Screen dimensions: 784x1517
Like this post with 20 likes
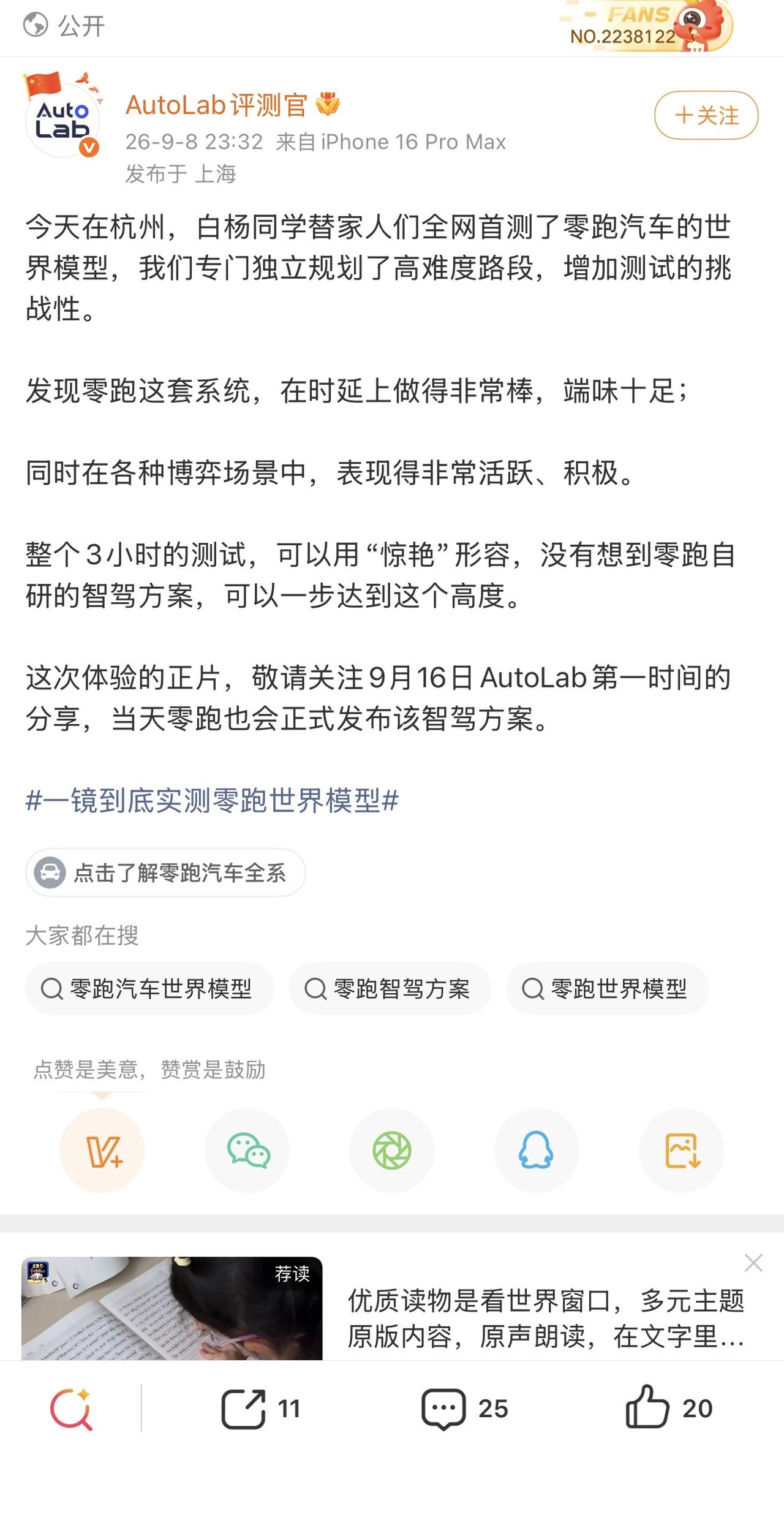click(669, 1407)
